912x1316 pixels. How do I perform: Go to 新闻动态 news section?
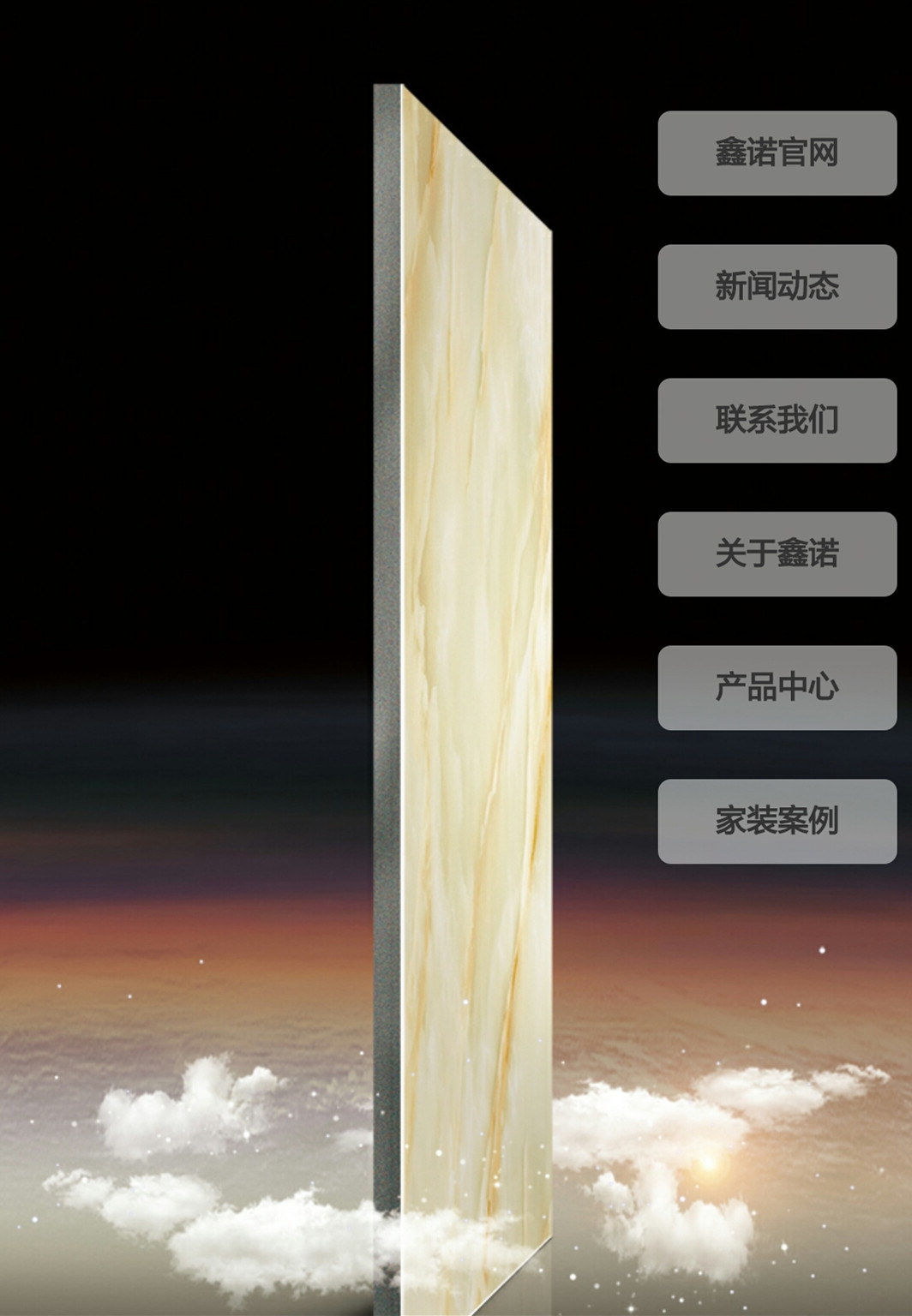point(777,287)
